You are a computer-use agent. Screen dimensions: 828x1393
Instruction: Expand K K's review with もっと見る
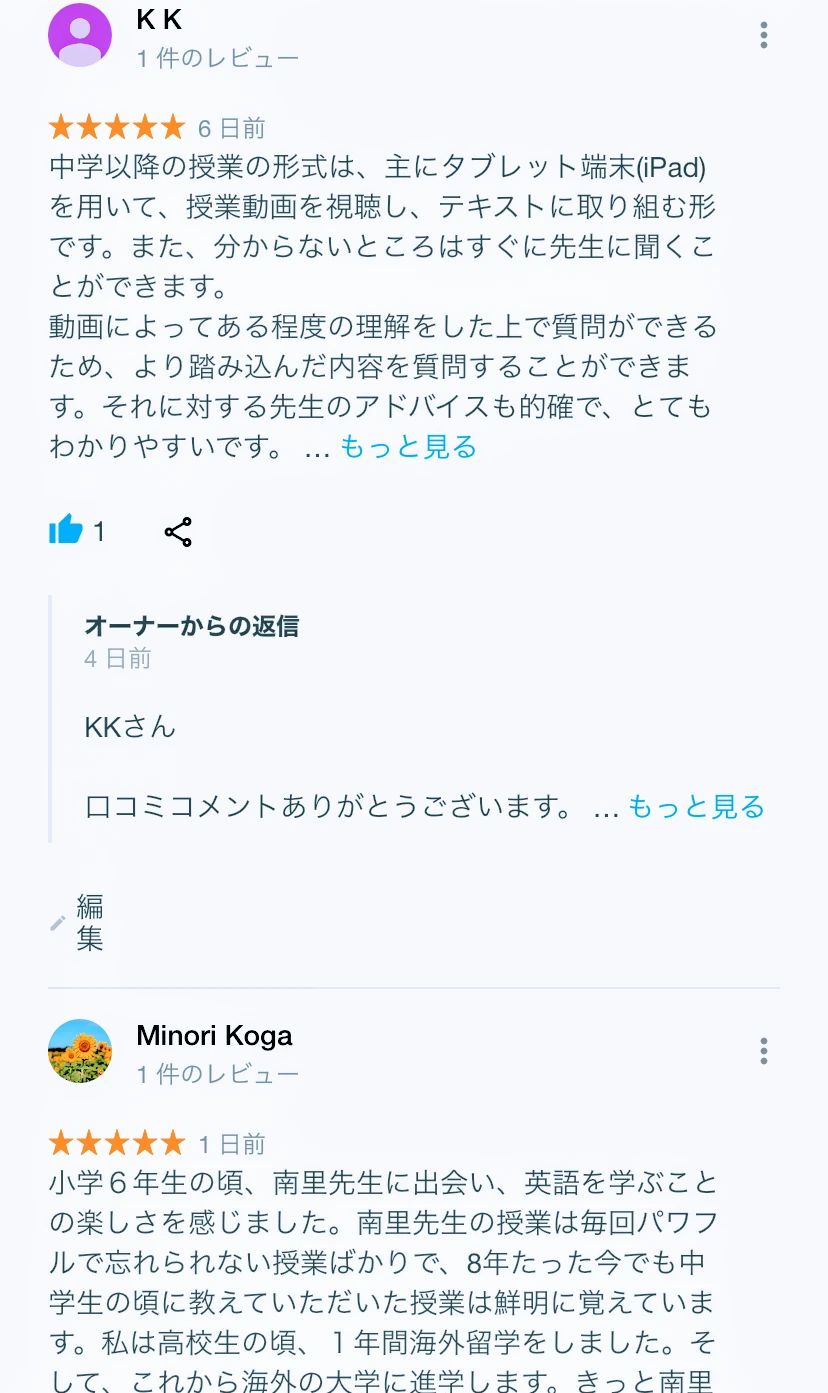(x=406, y=447)
